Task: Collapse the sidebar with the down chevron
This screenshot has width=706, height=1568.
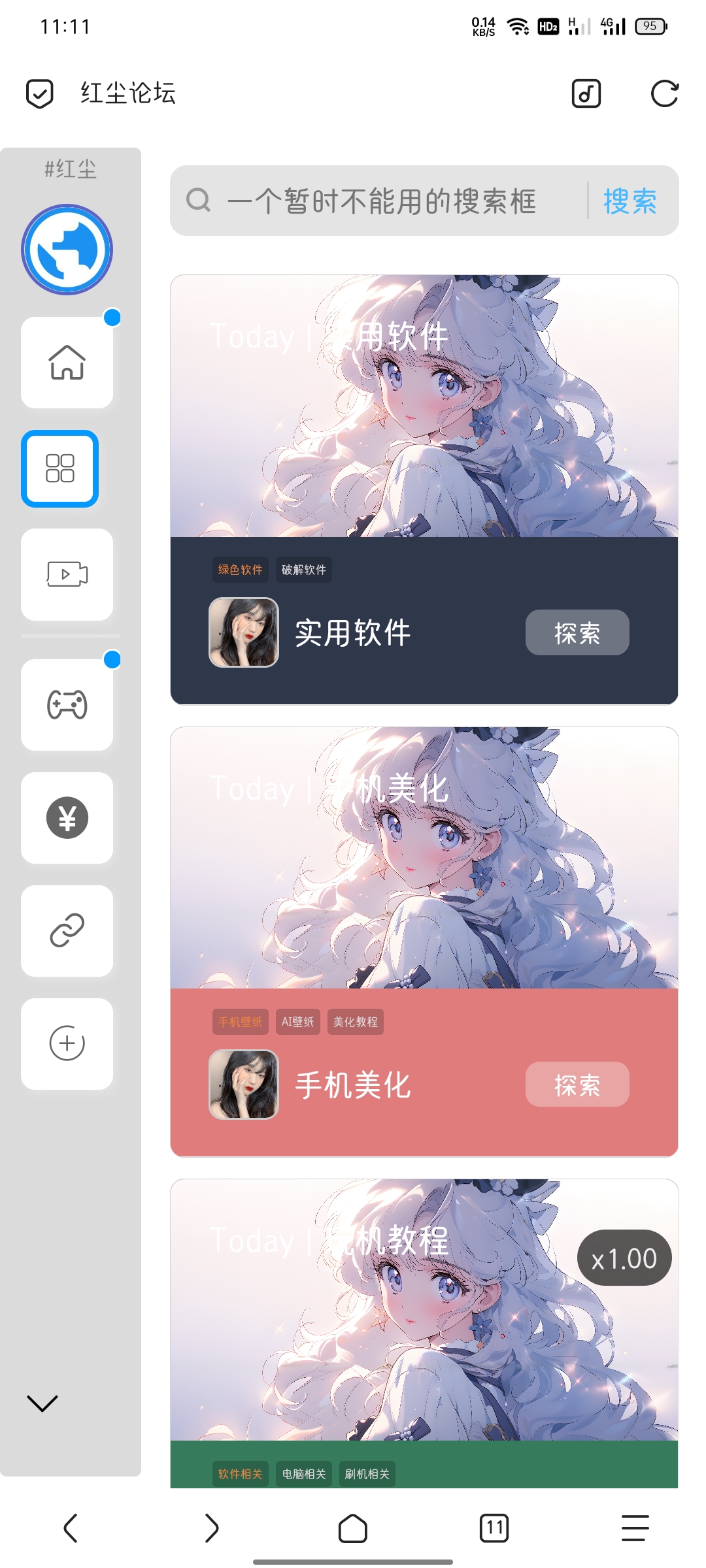Action: (42, 1403)
